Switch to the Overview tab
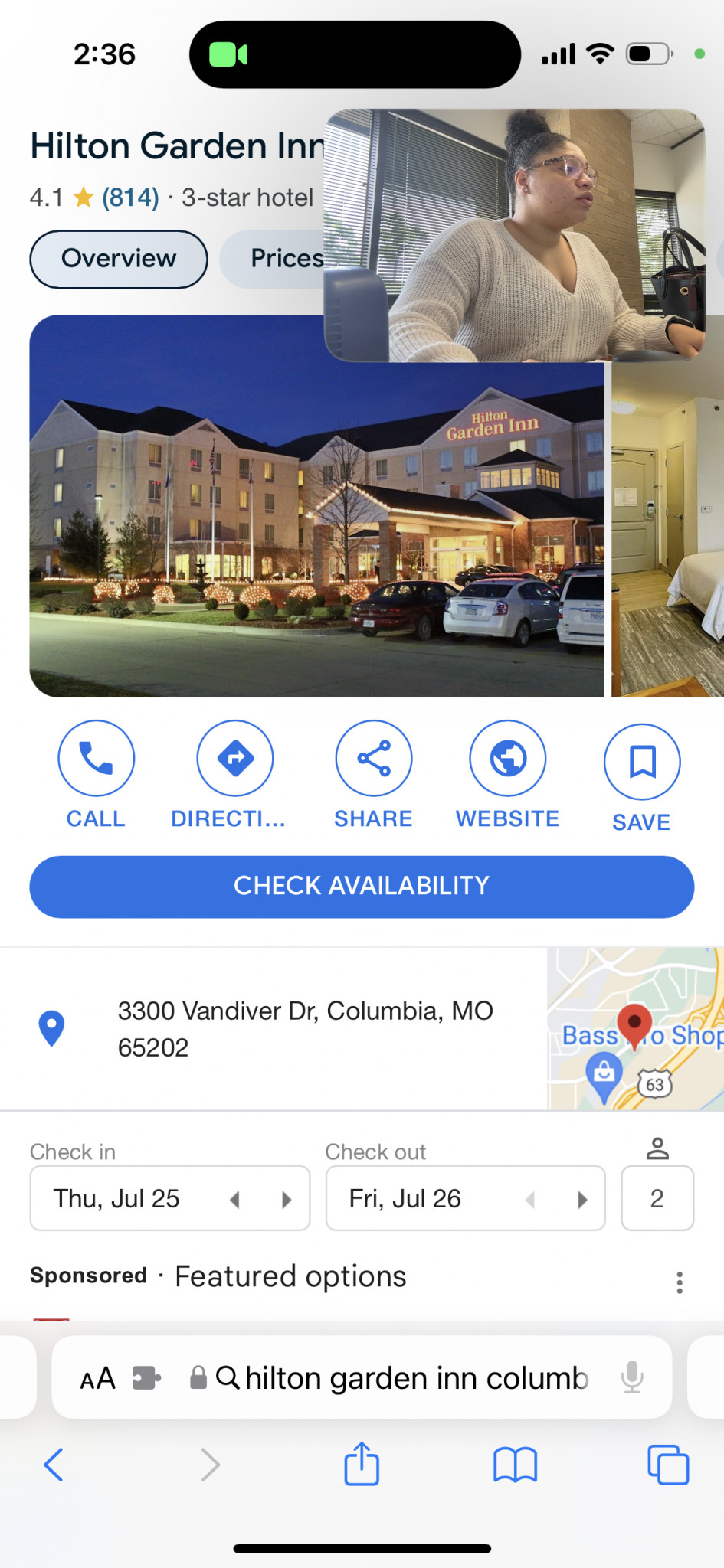 (x=119, y=259)
